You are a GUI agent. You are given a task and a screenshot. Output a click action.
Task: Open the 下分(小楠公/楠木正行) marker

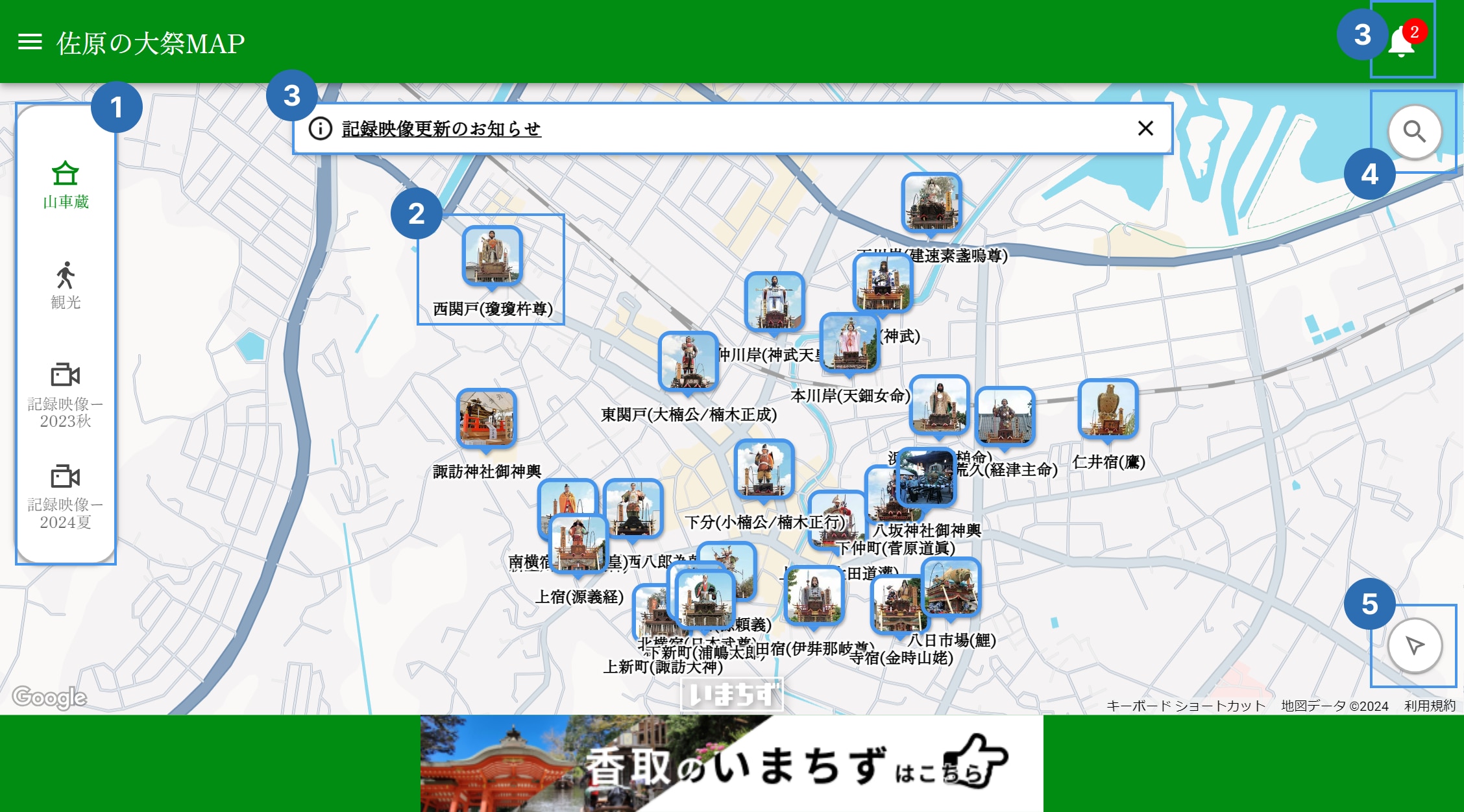[764, 470]
